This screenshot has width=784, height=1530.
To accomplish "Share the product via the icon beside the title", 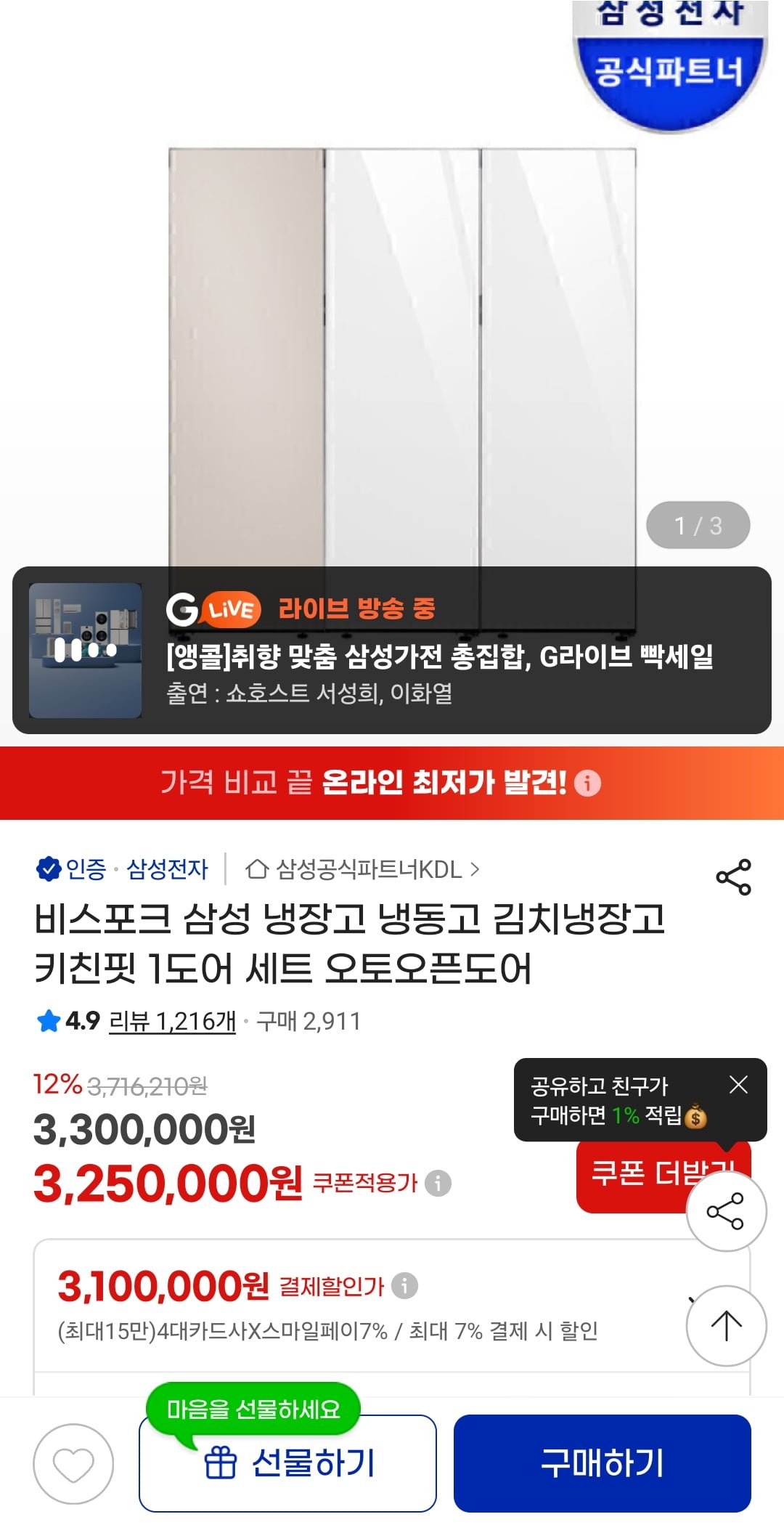I will click(733, 877).
